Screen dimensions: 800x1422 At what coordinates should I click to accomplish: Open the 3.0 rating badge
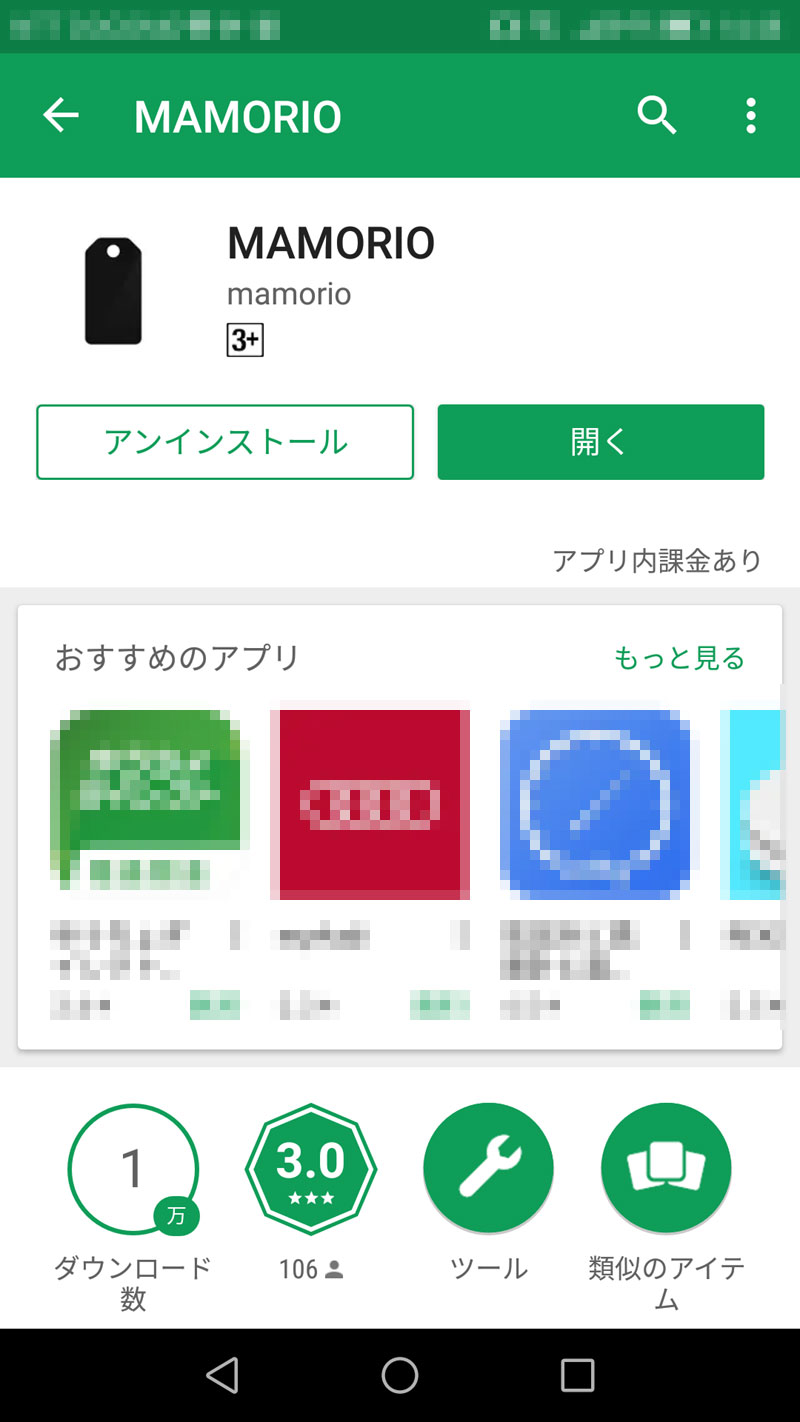(311, 1169)
